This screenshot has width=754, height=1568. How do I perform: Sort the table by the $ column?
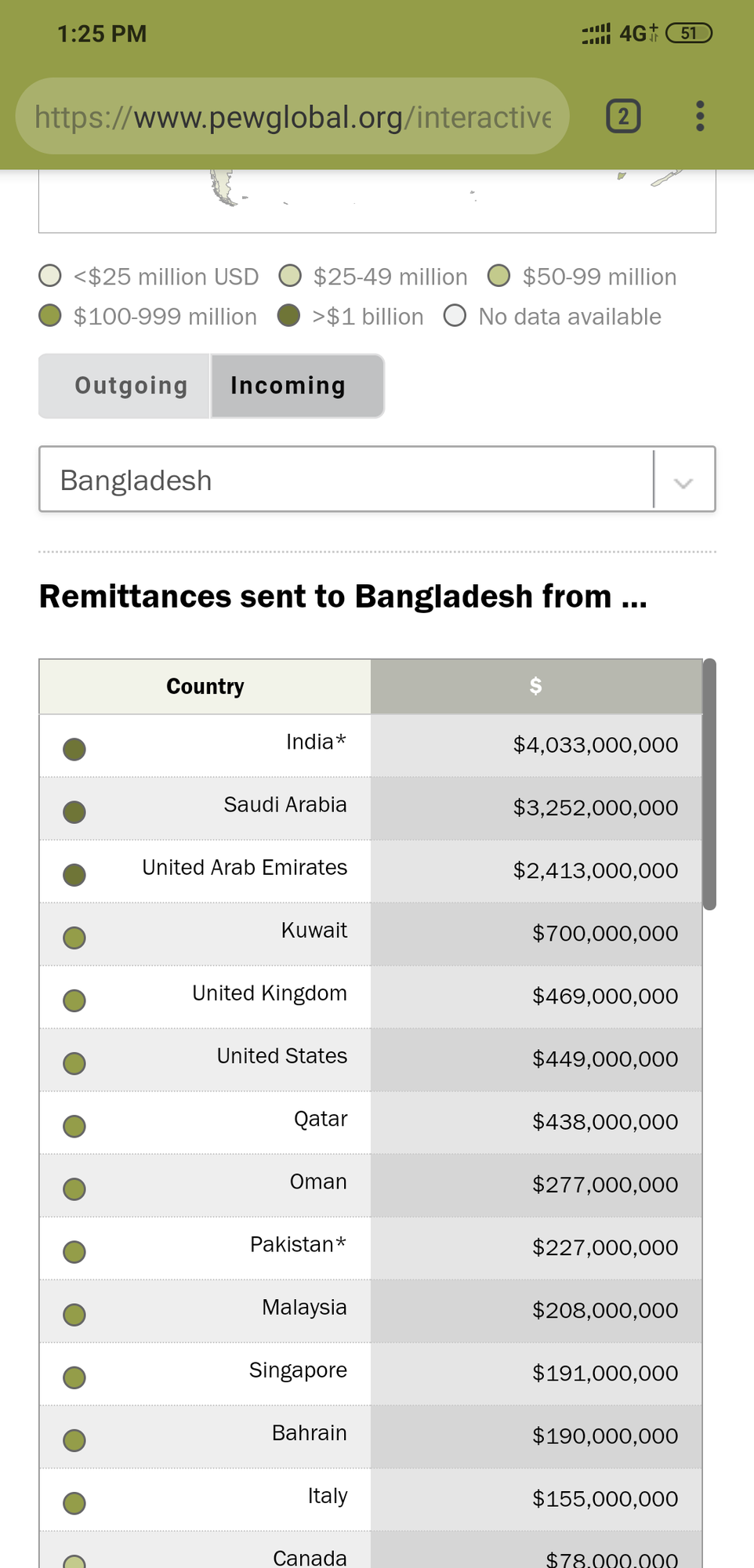[x=536, y=687]
